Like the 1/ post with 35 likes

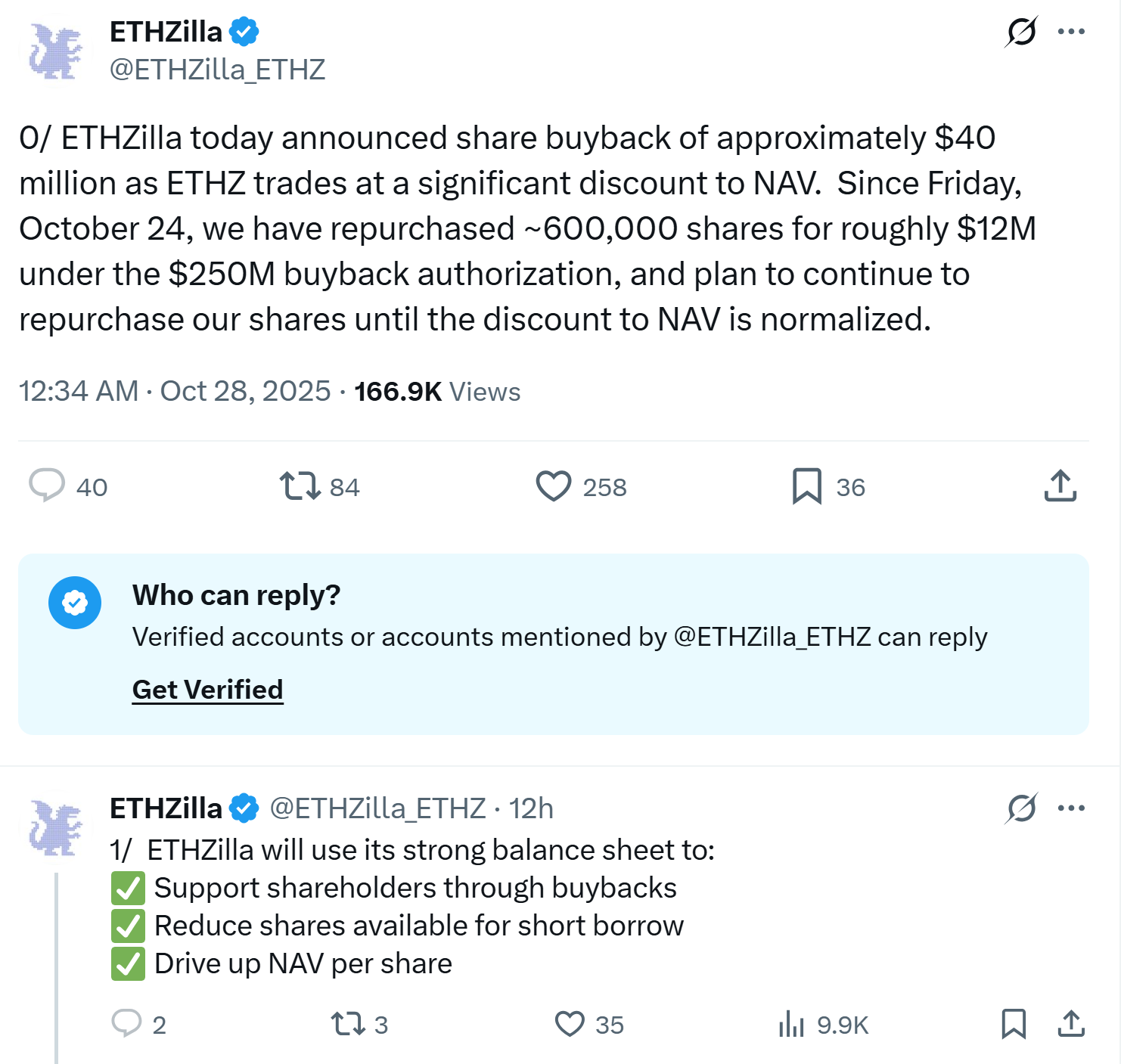pyautogui.click(x=570, y=1024)
